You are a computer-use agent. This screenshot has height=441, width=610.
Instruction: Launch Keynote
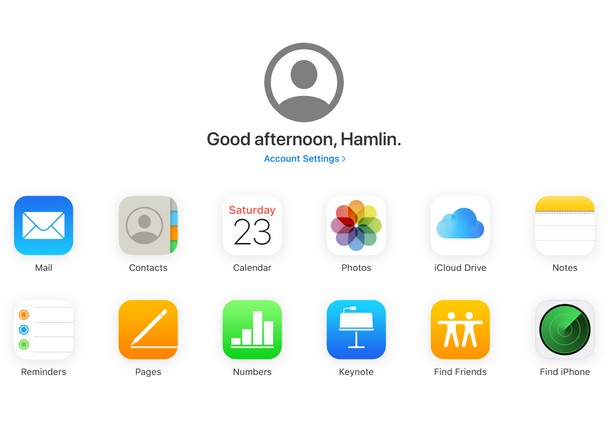[x=356, y=330]
